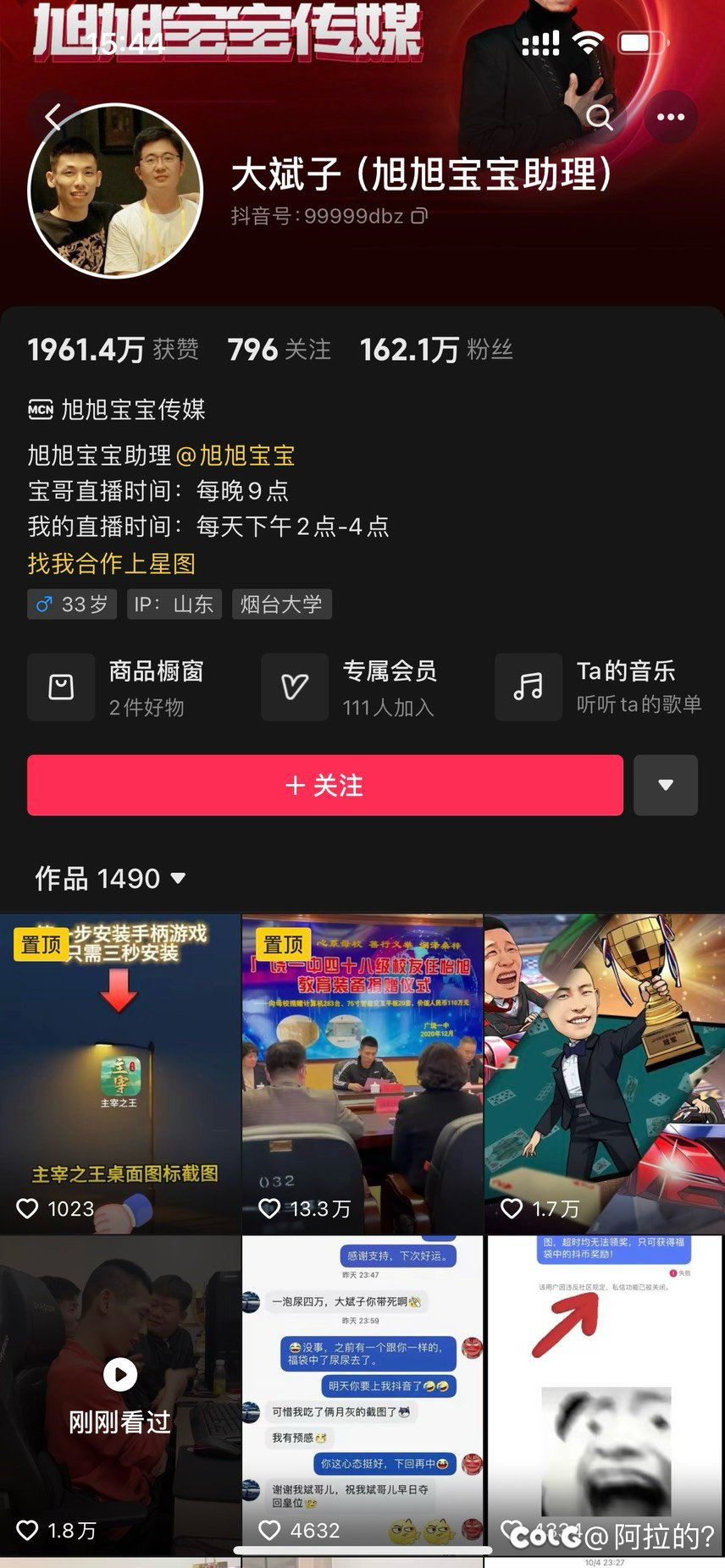725x1568 pixels.
Task: Open the 作品 1490 sort dropdown
Action: [110, 879]
